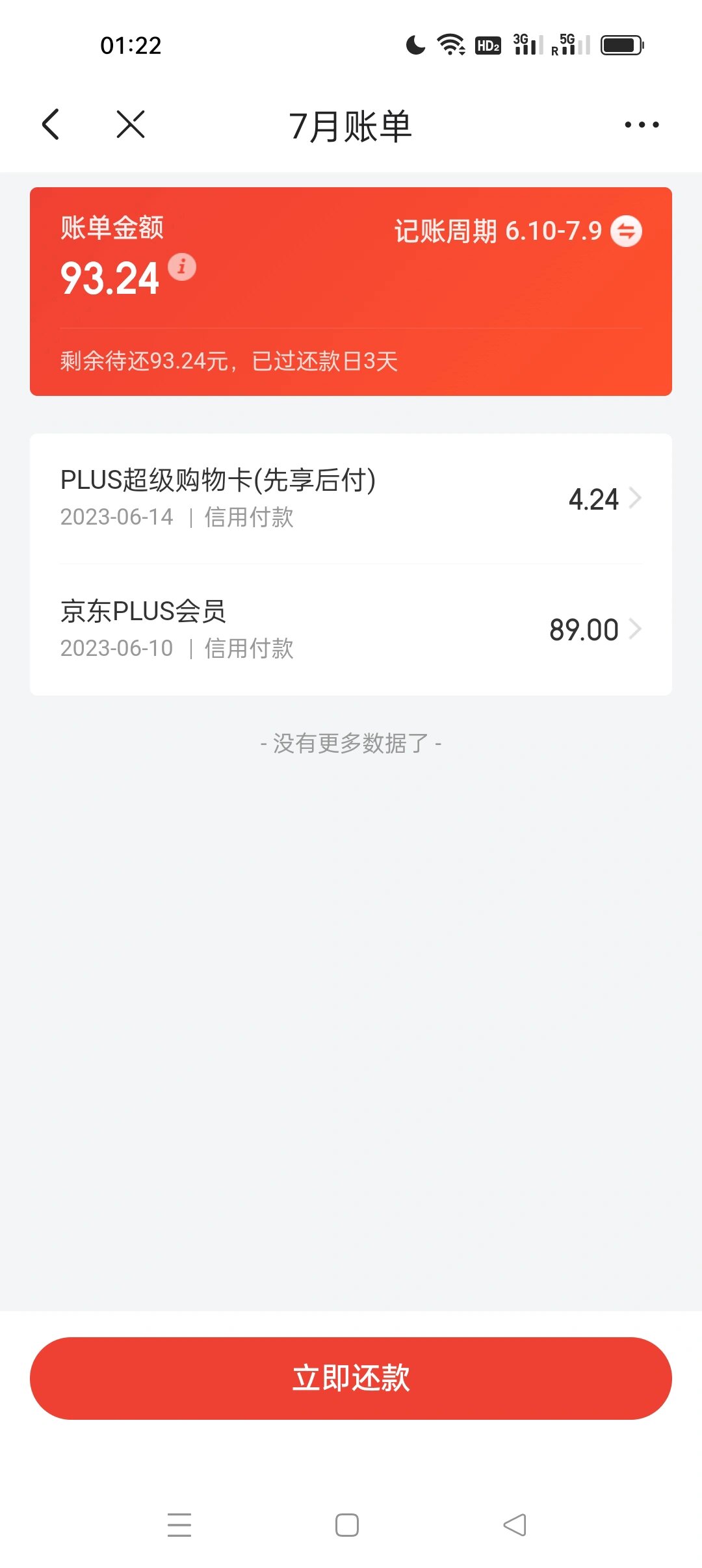Open the PLUS超级购物卡(先享后付) transaction

coord(351,499)
